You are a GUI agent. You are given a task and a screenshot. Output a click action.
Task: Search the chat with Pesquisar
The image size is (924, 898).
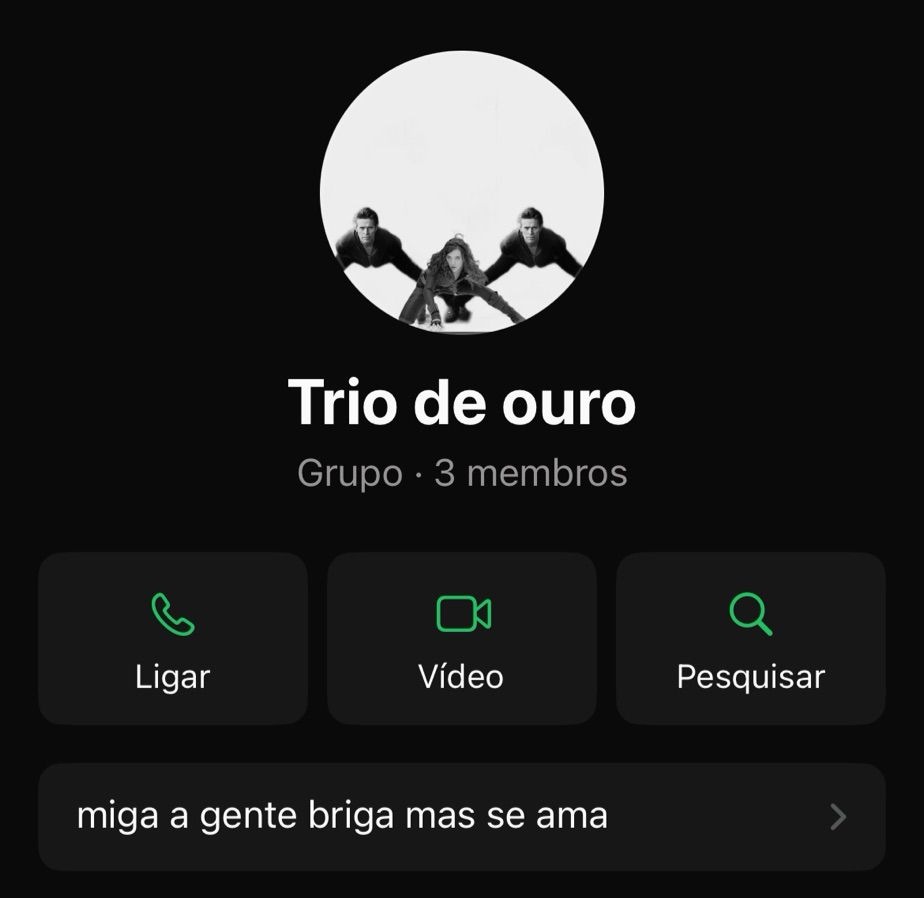tap(750, 638)
